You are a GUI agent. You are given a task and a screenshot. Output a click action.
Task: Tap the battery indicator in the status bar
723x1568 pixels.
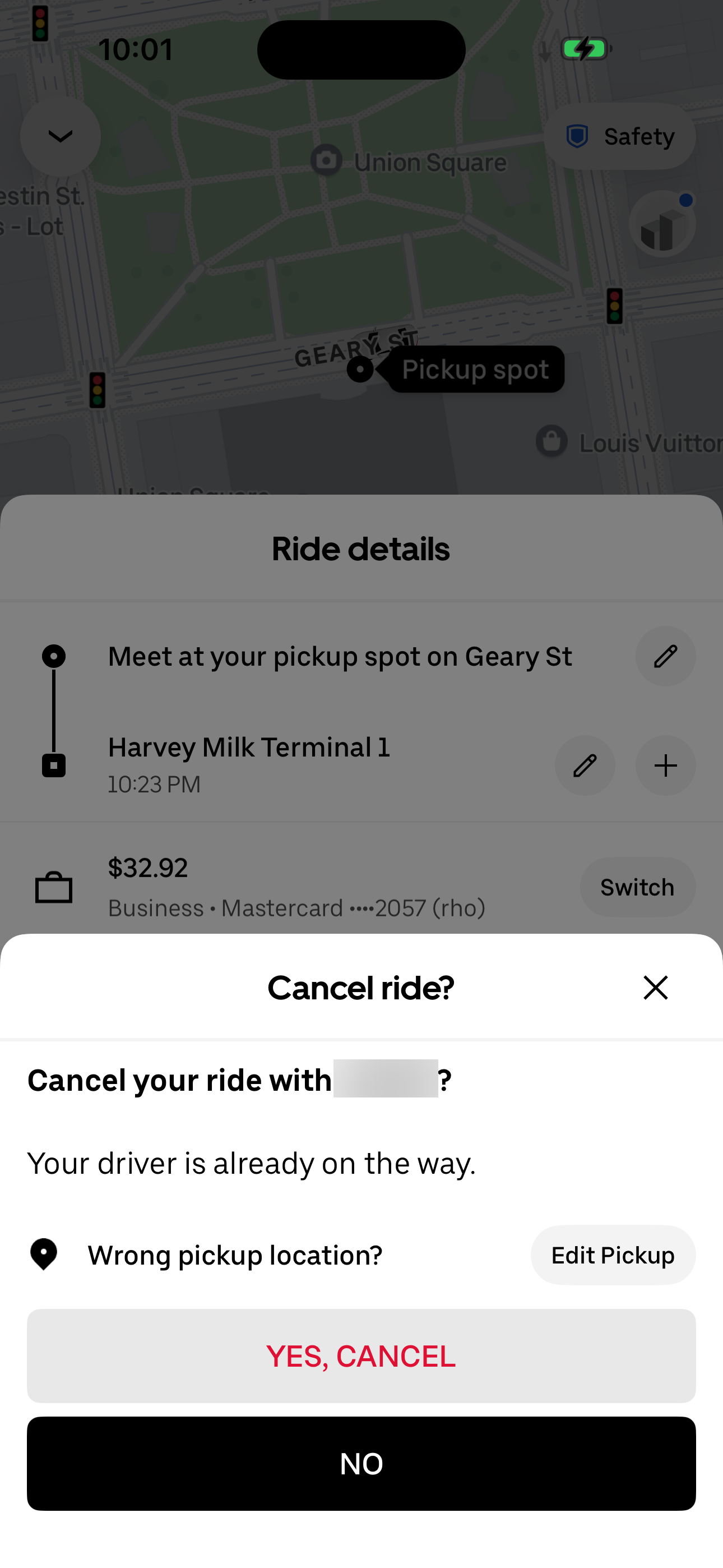[x=583, y=49]
